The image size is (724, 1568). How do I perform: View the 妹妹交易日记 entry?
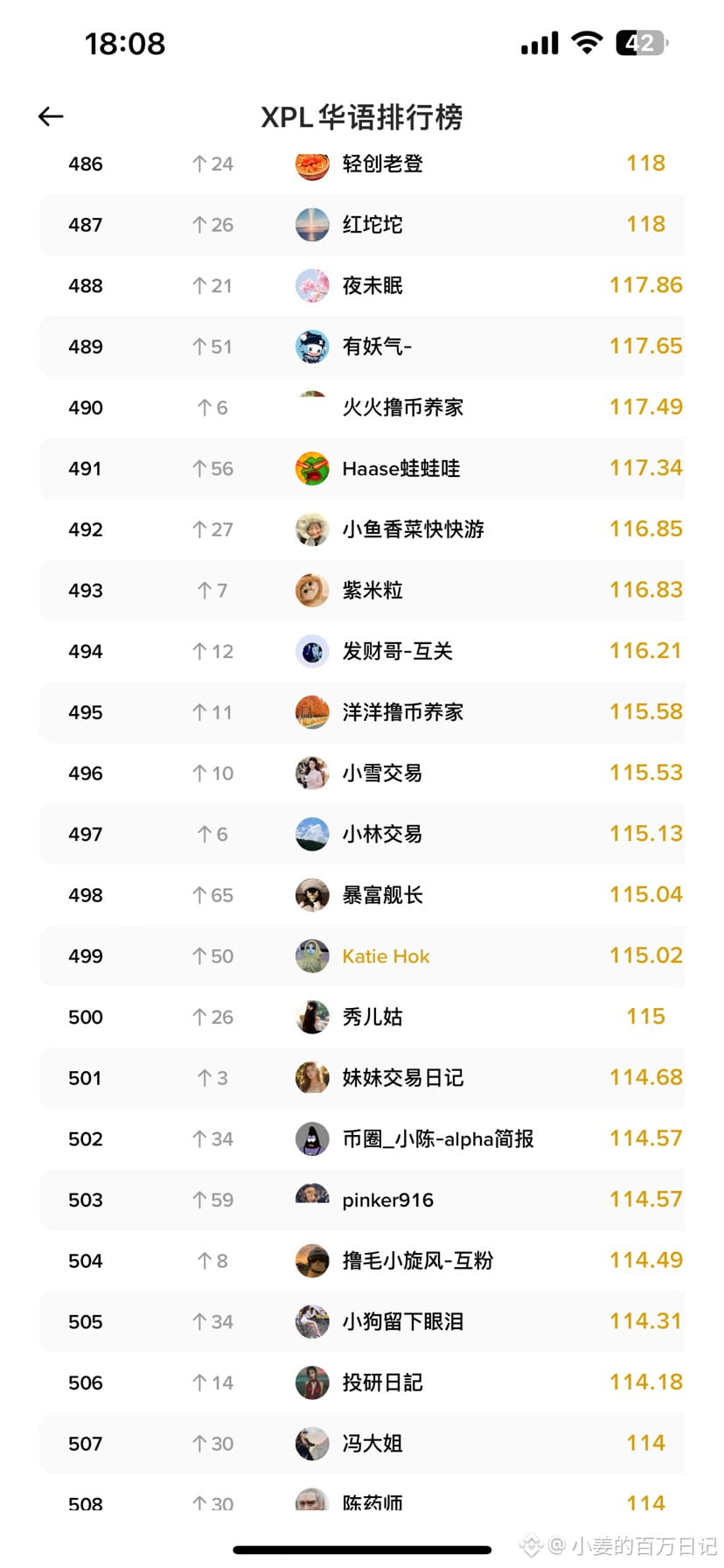(x=402, y=1078)
